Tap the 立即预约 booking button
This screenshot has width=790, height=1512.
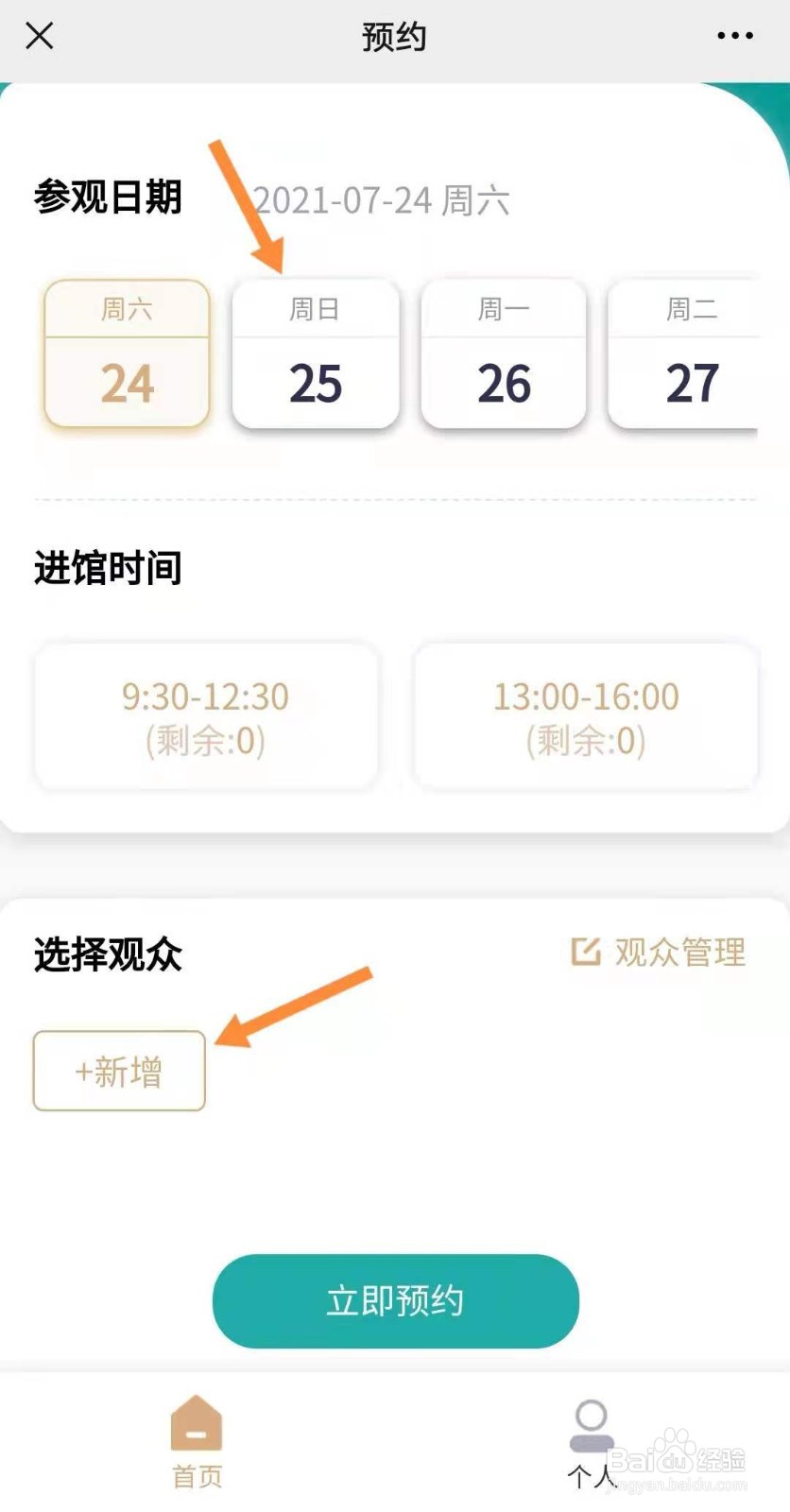(395, 1301)
